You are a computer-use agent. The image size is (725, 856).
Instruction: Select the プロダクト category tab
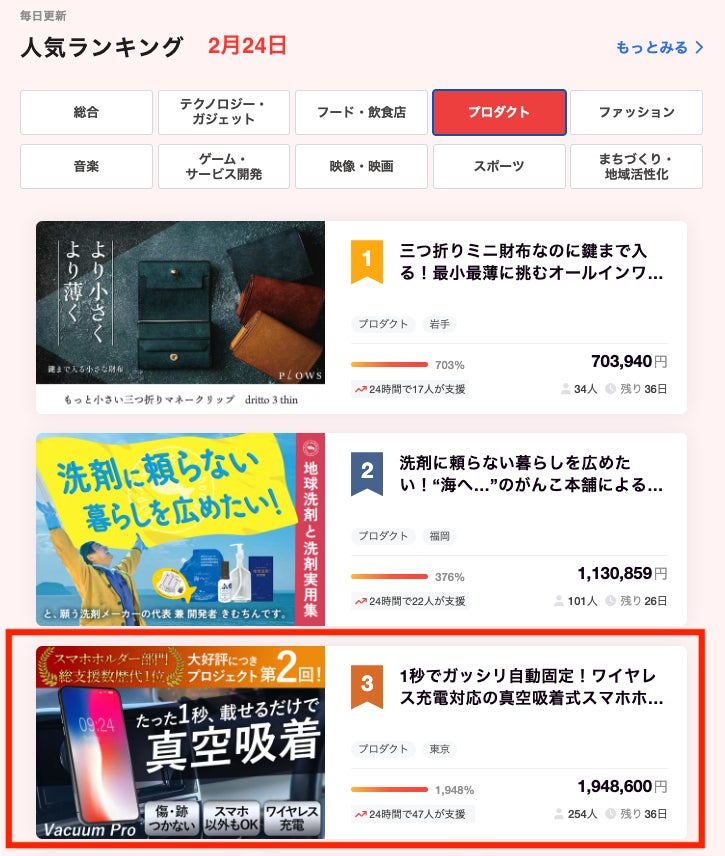click(x=499, y=112)
